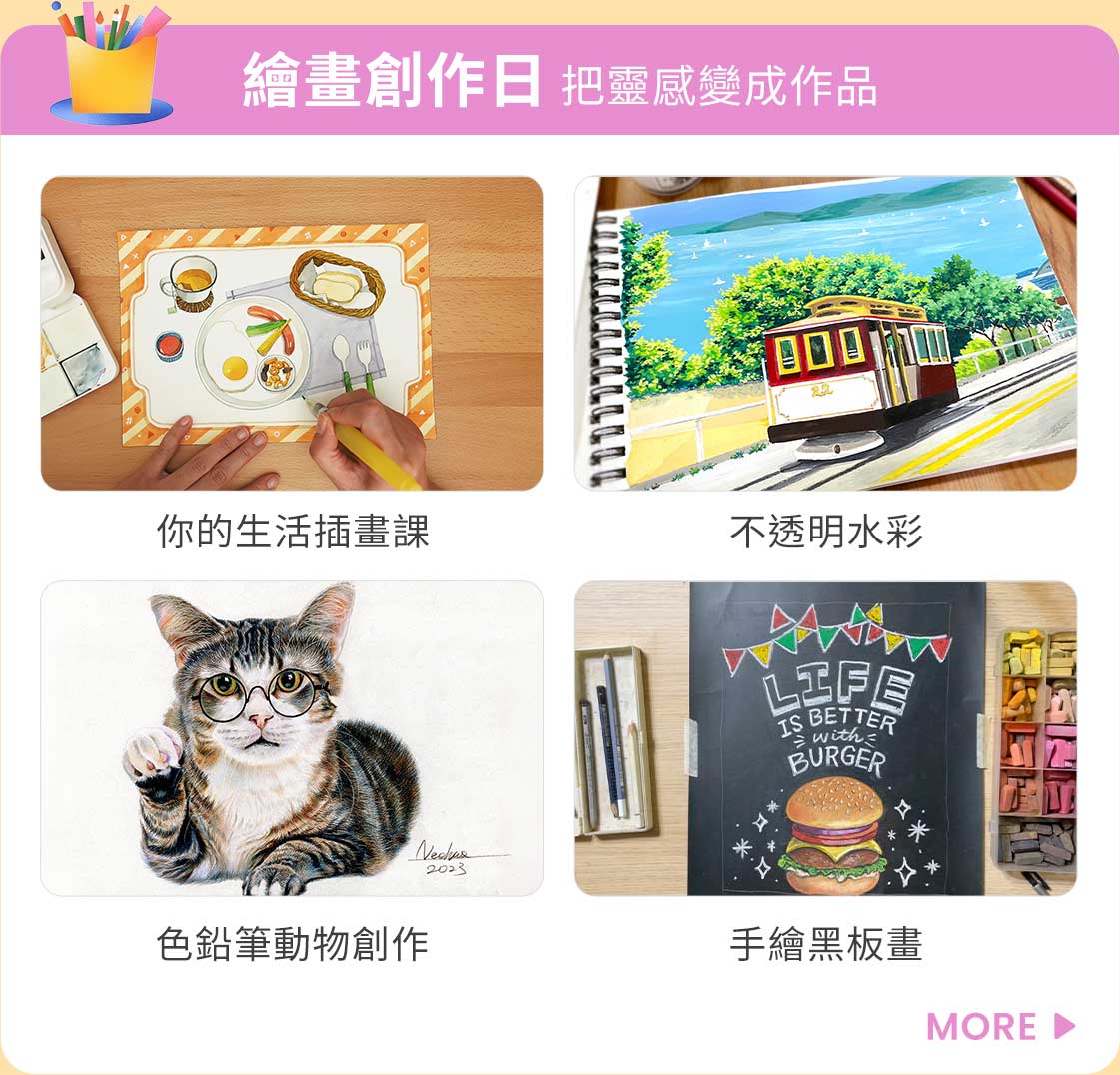The height and width of the screenshot is (1075, 1120).
Task: Open the 你的生活插畫課 course card
Action: coord(292,334)
